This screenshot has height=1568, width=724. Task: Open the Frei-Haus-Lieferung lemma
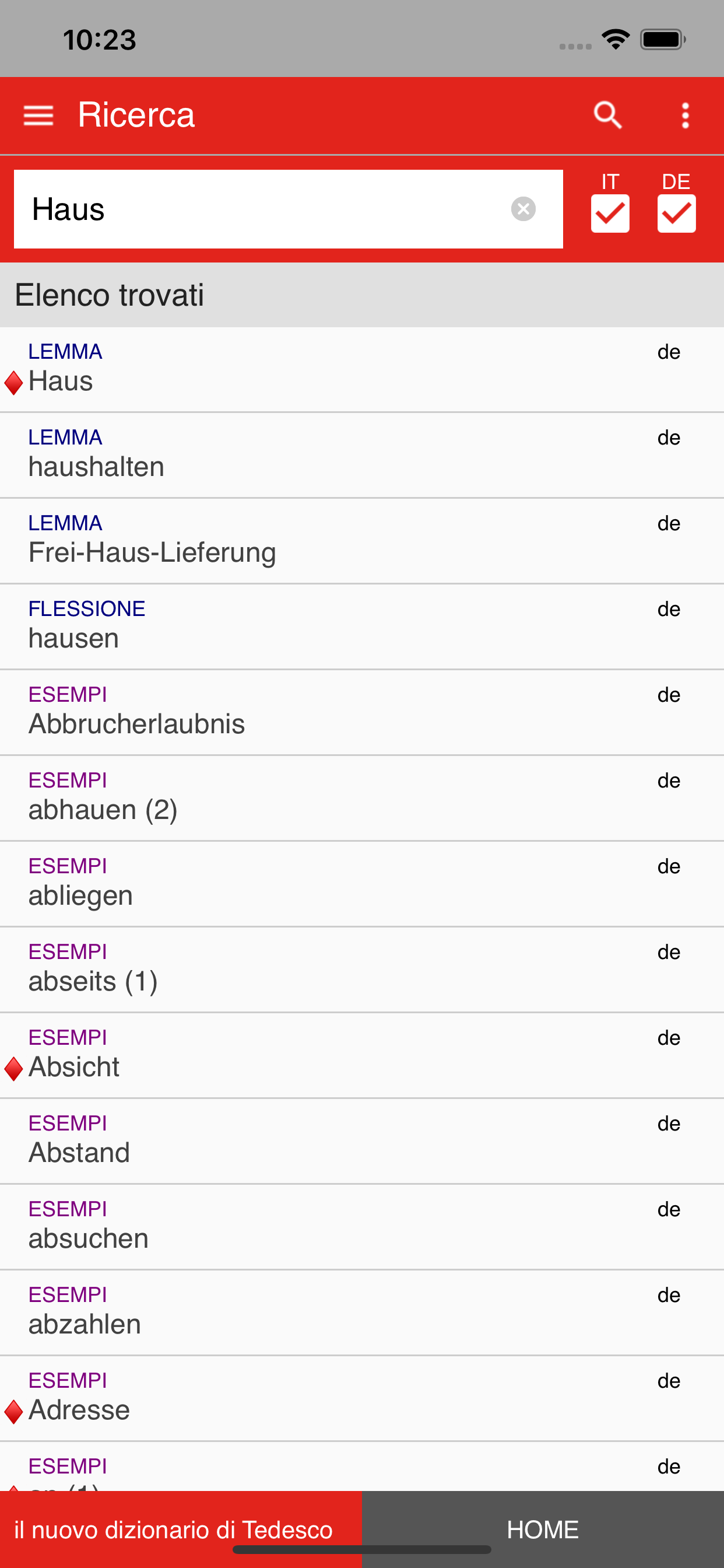click(243, 540)
